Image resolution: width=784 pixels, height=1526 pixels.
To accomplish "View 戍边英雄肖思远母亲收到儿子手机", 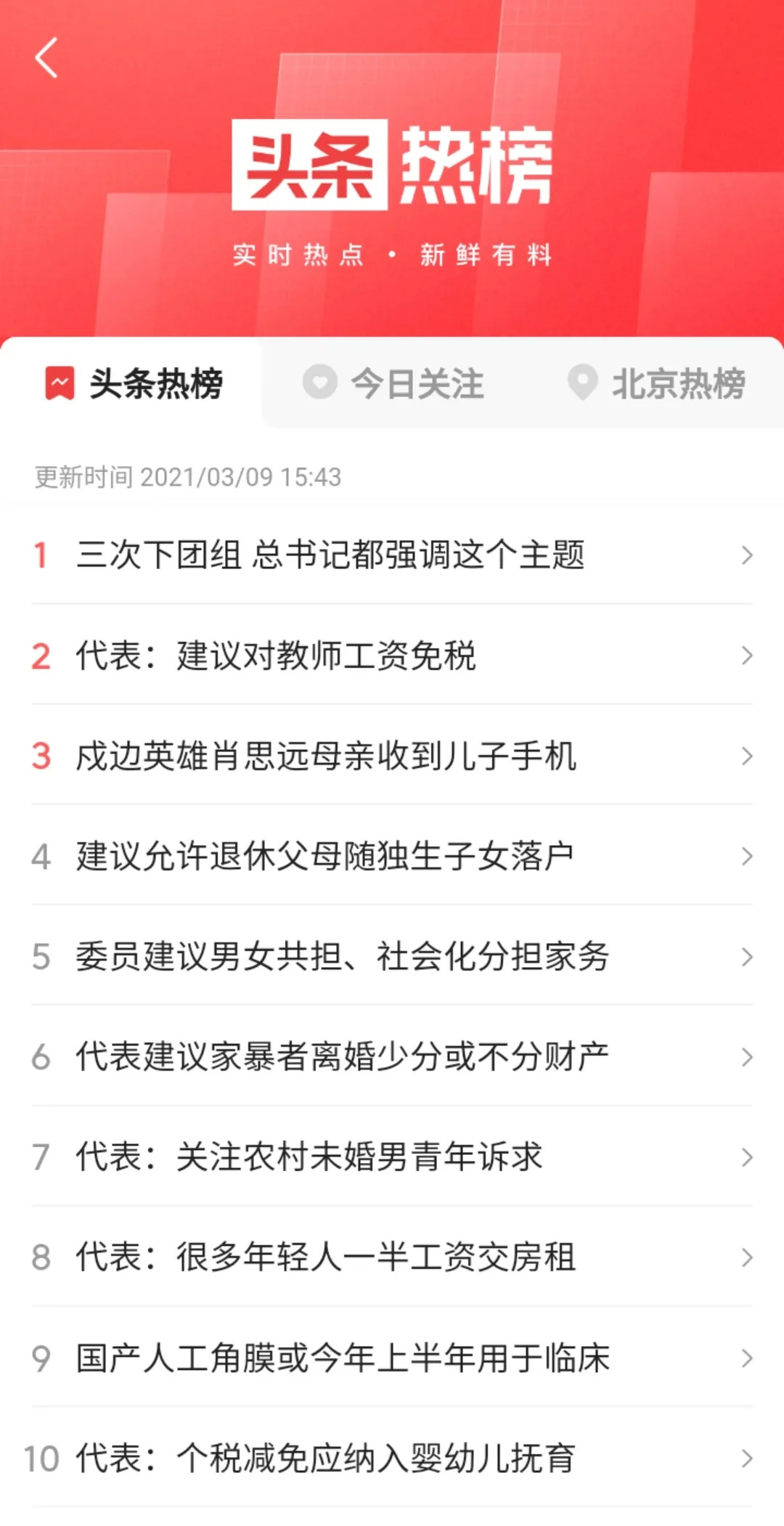I will point(327,756).
